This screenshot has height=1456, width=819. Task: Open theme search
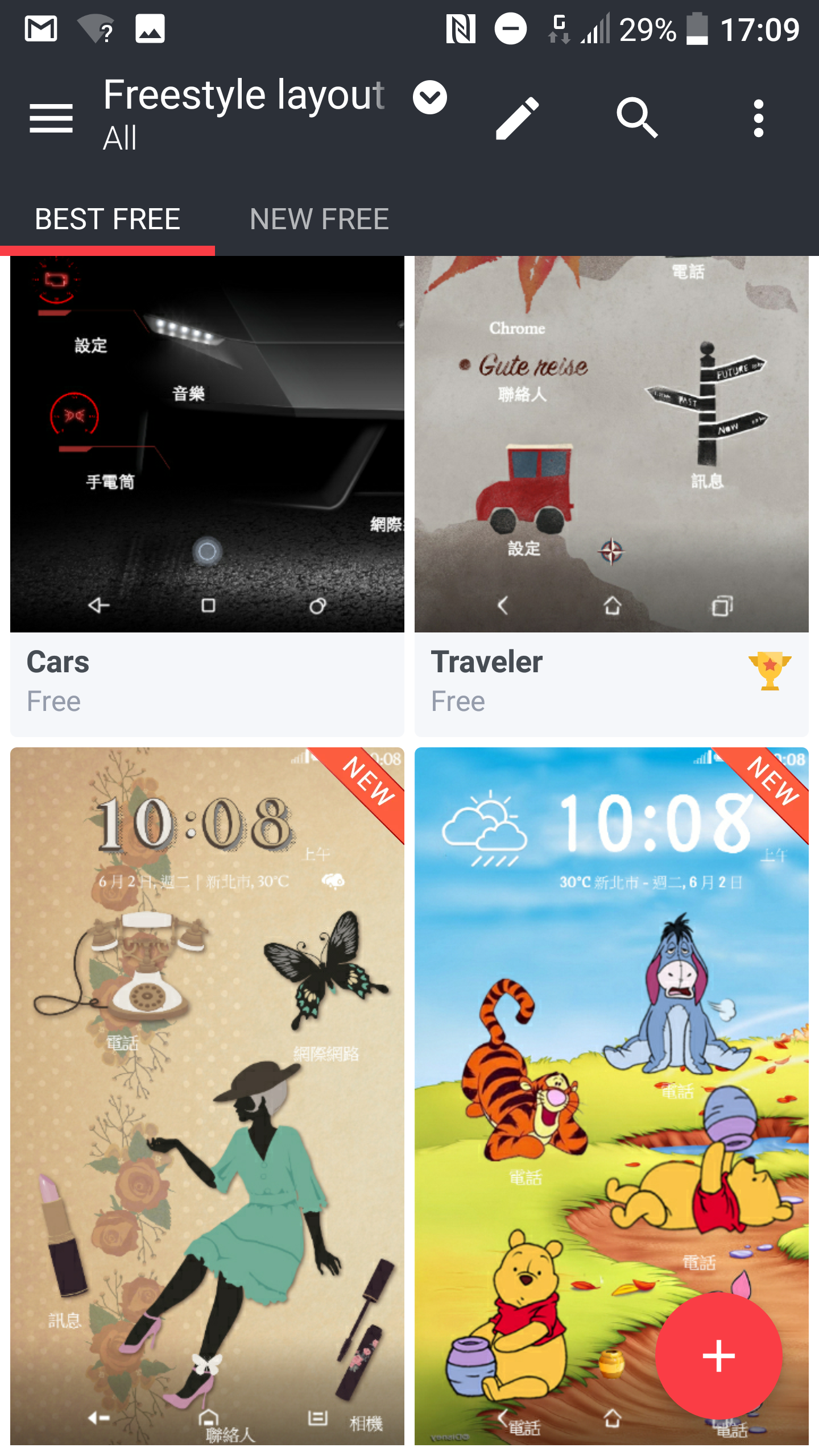[x=637, y=118]
